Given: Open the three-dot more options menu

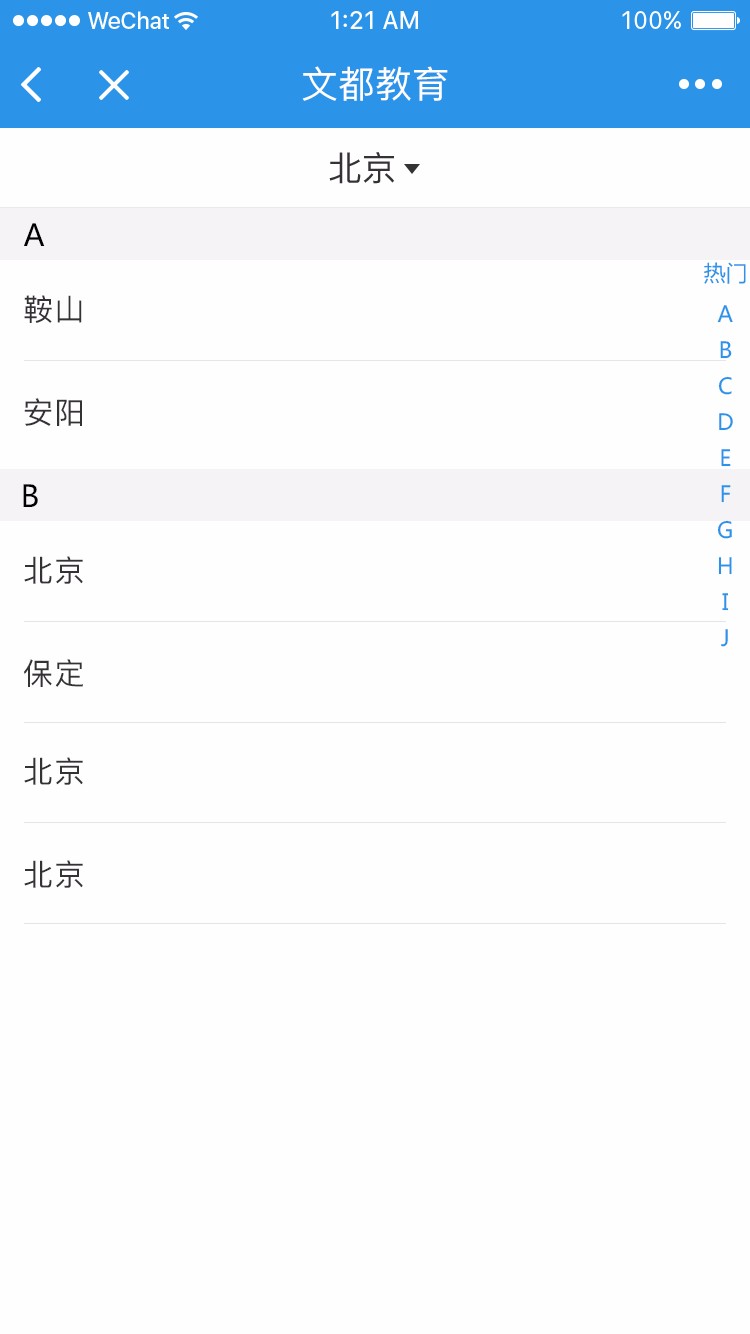Looking at the screenshot, I should click(700, 85).
